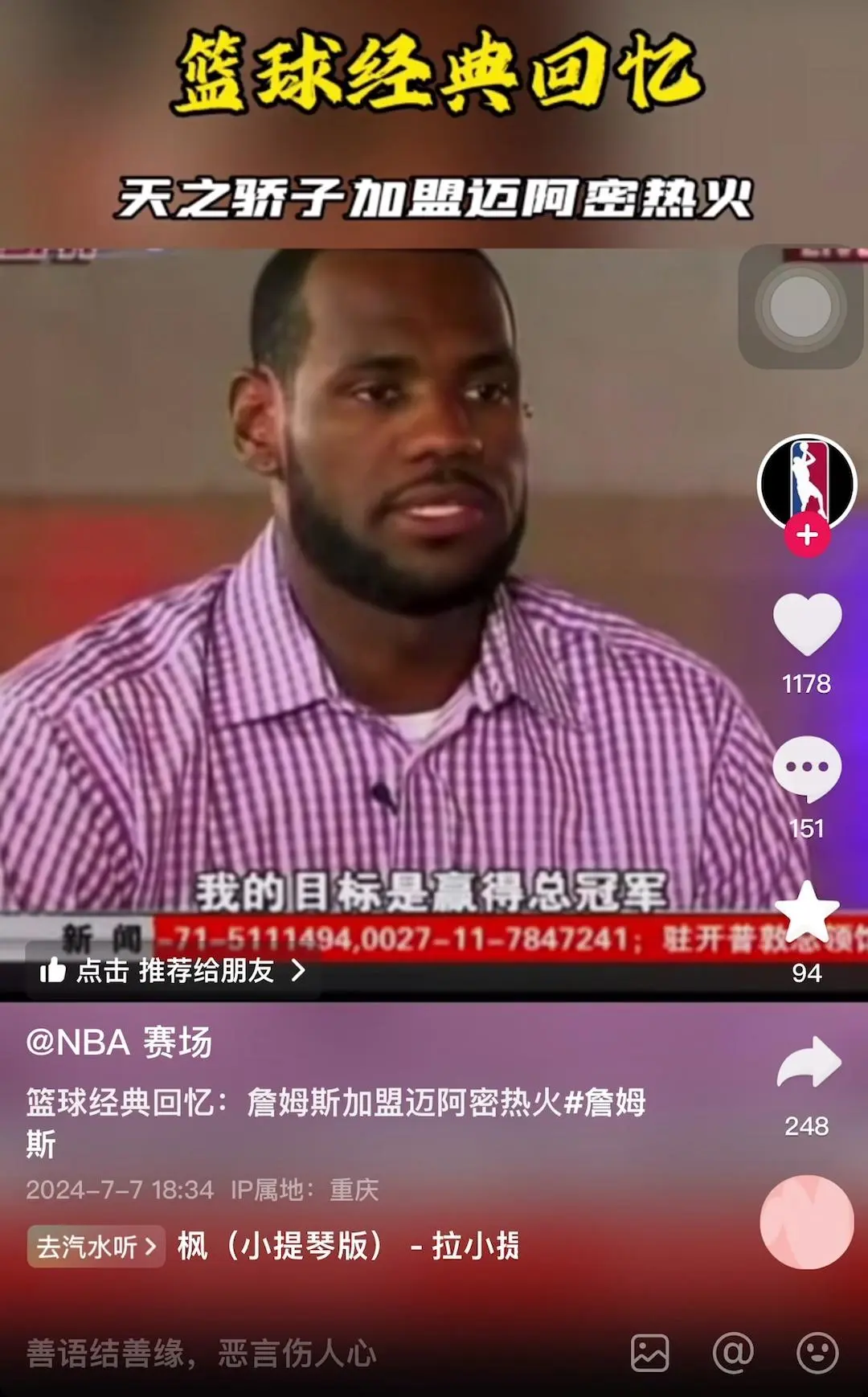
Task: Open the @NBA 赛场 account name
Action: (x=119, y=1043)
